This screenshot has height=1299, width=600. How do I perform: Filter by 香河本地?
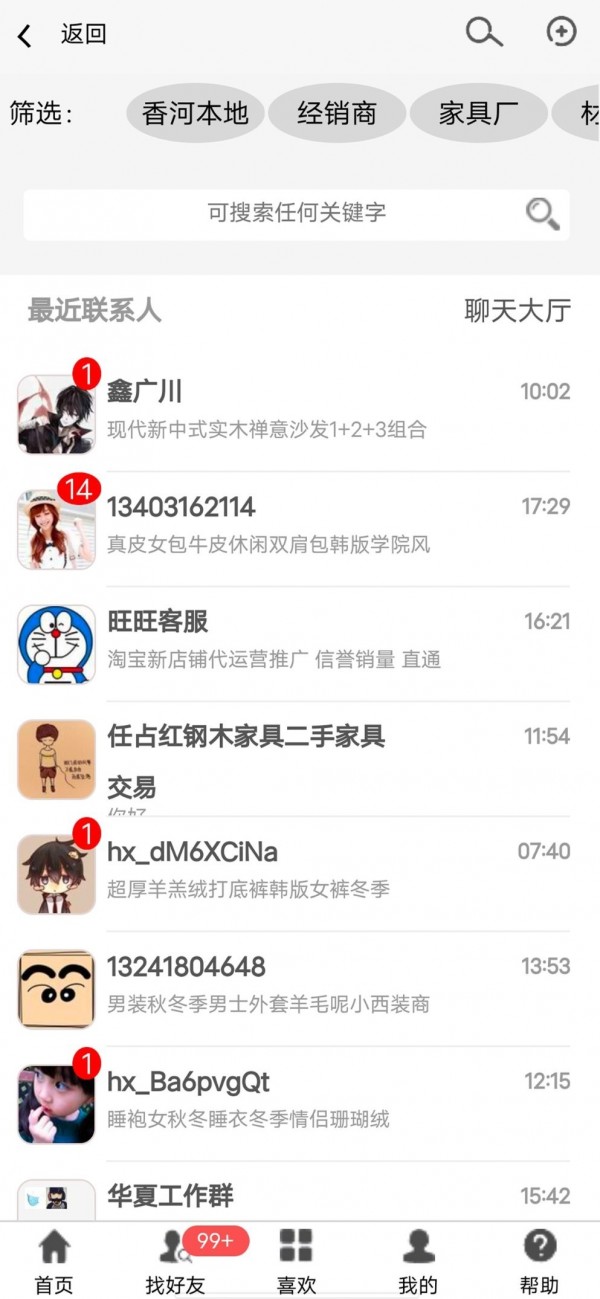195,113
